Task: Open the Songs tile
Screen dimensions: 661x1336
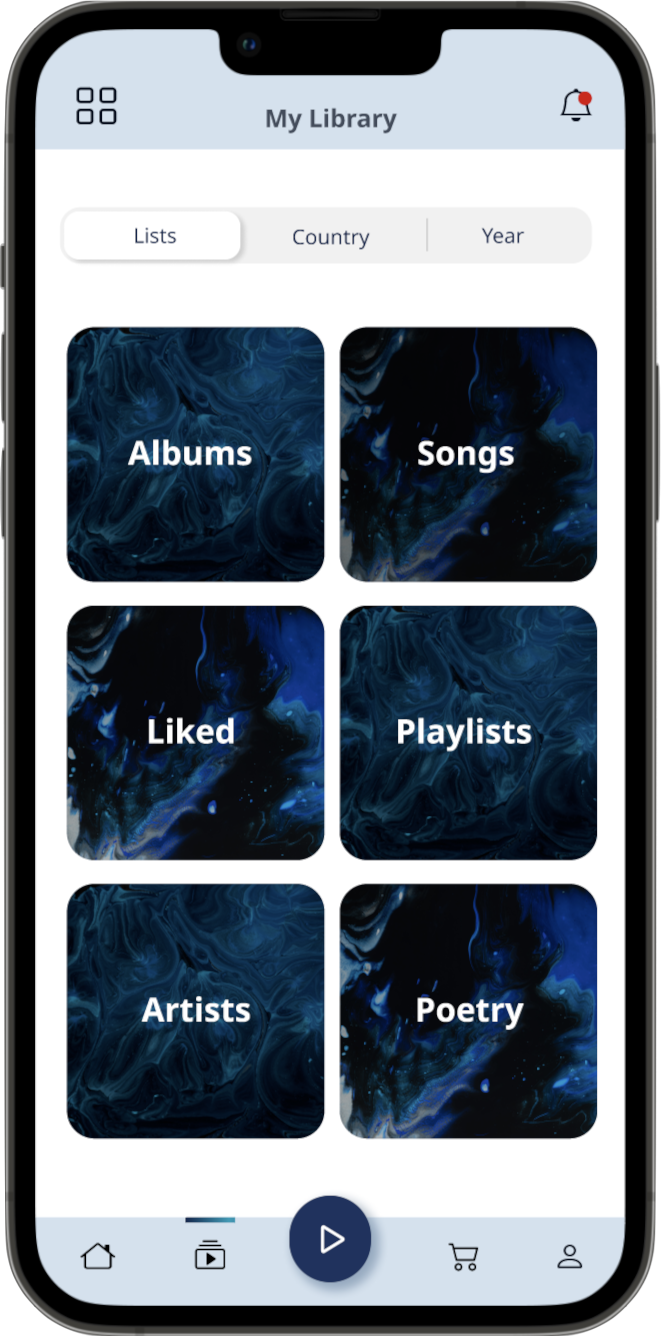Action: click(468, 454)
